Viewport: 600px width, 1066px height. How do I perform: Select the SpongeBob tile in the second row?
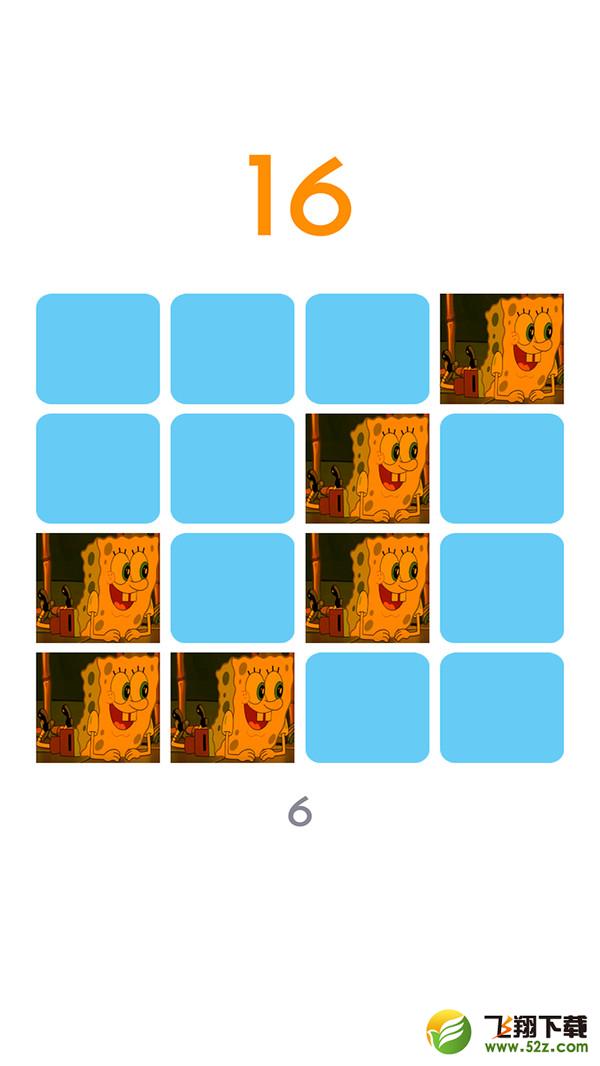(x=367, y=468)
